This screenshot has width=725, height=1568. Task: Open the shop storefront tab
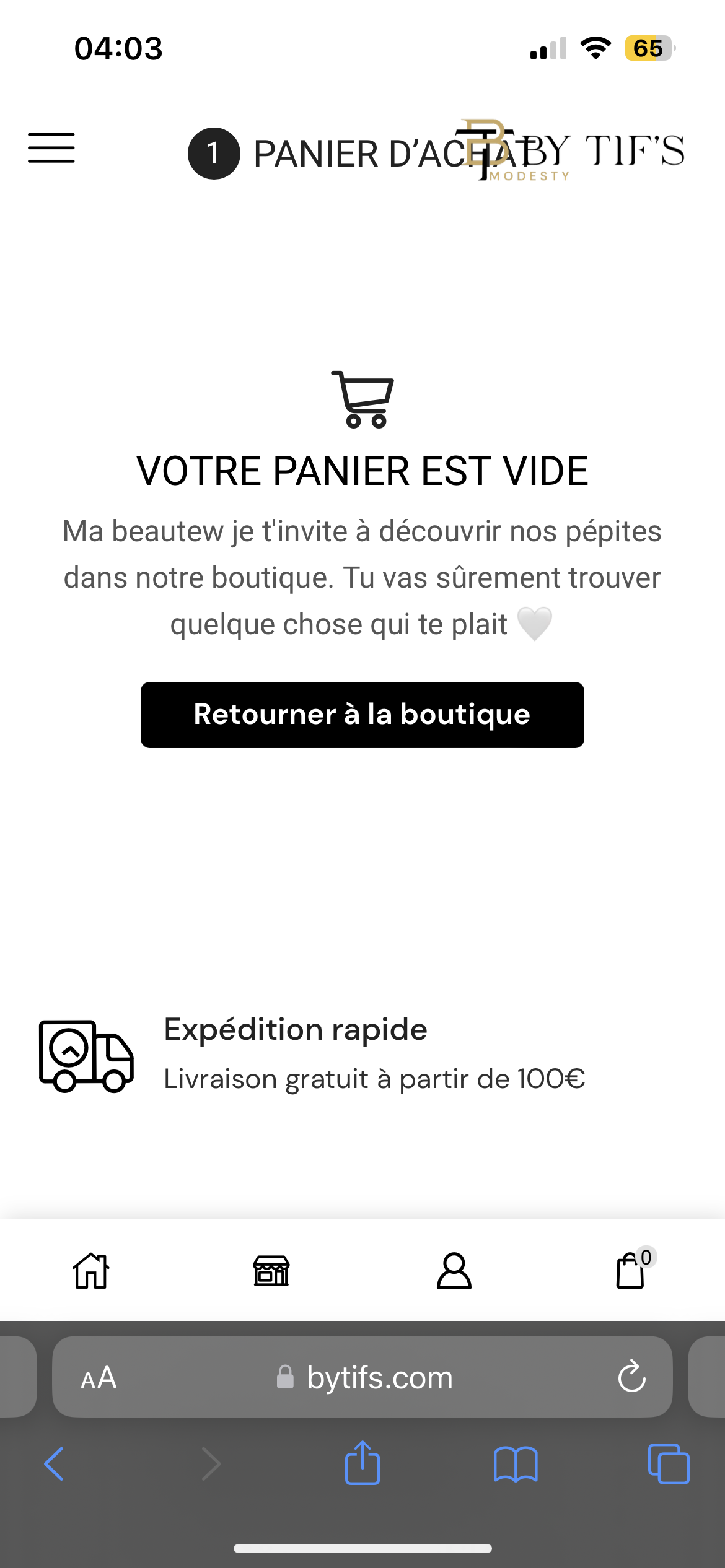coord(271,1271)
